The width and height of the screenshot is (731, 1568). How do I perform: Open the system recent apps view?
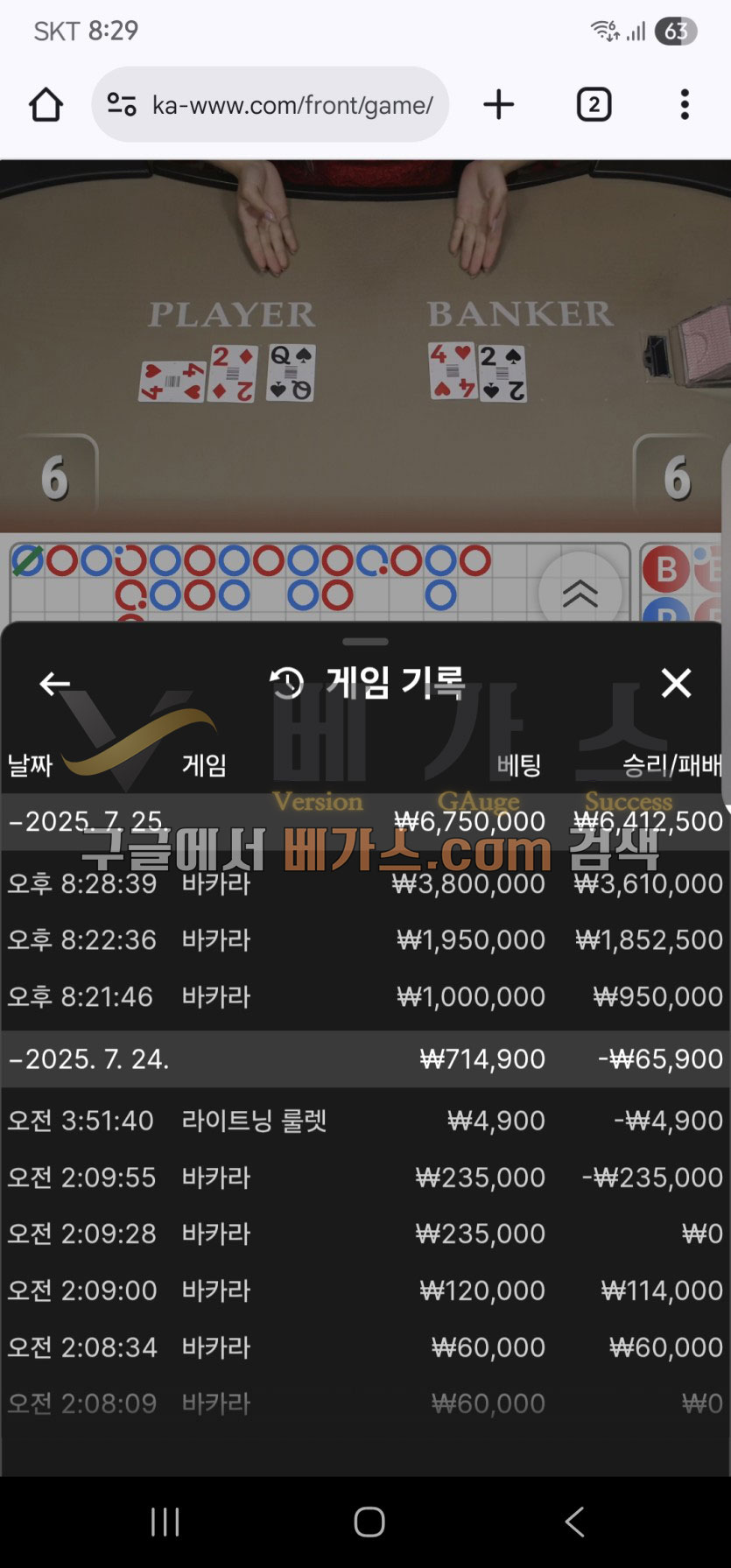pos(165,1522)
